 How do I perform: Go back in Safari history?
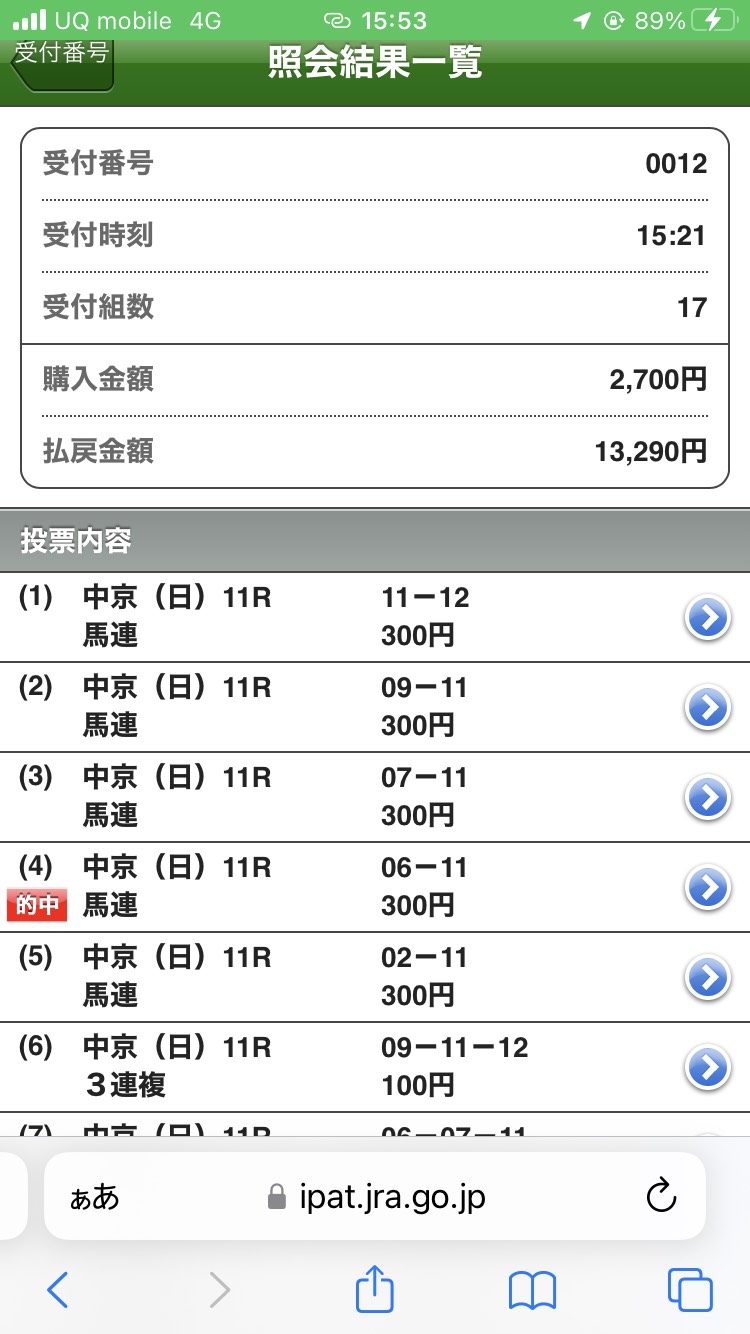pos(58,1290)
